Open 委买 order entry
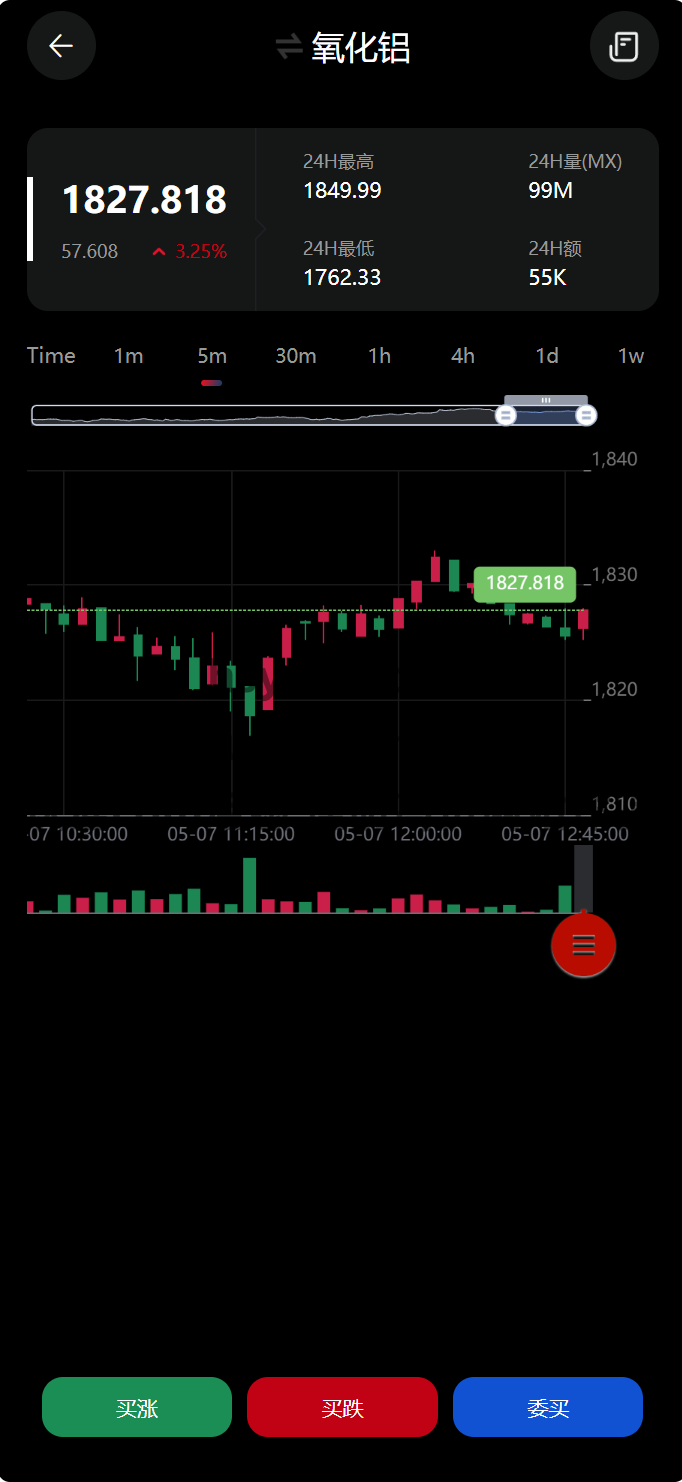Screen dimensions: 682x1482 [x=548, y=1407]
